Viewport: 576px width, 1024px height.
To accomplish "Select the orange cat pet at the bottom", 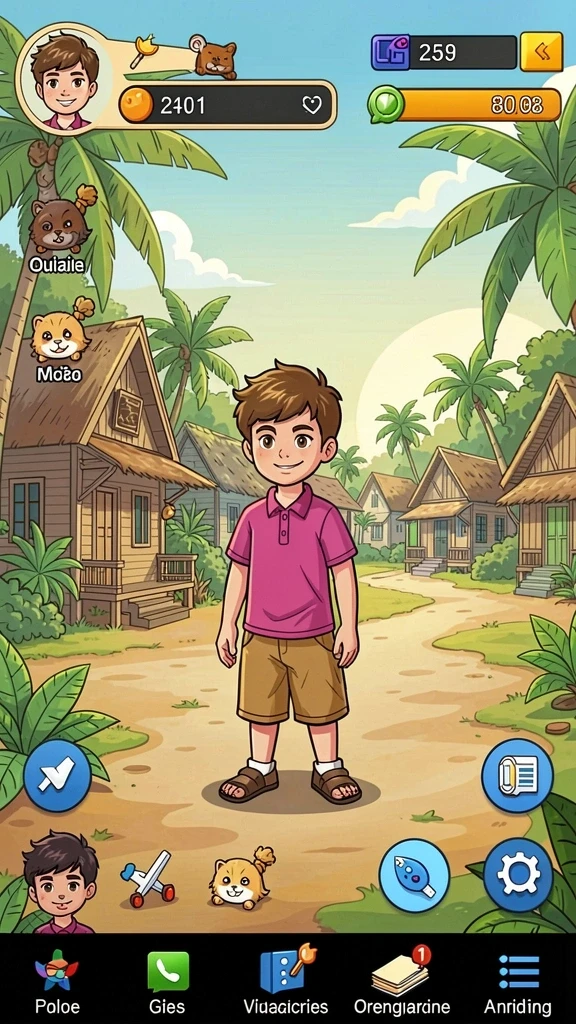I will coord(240,876).
